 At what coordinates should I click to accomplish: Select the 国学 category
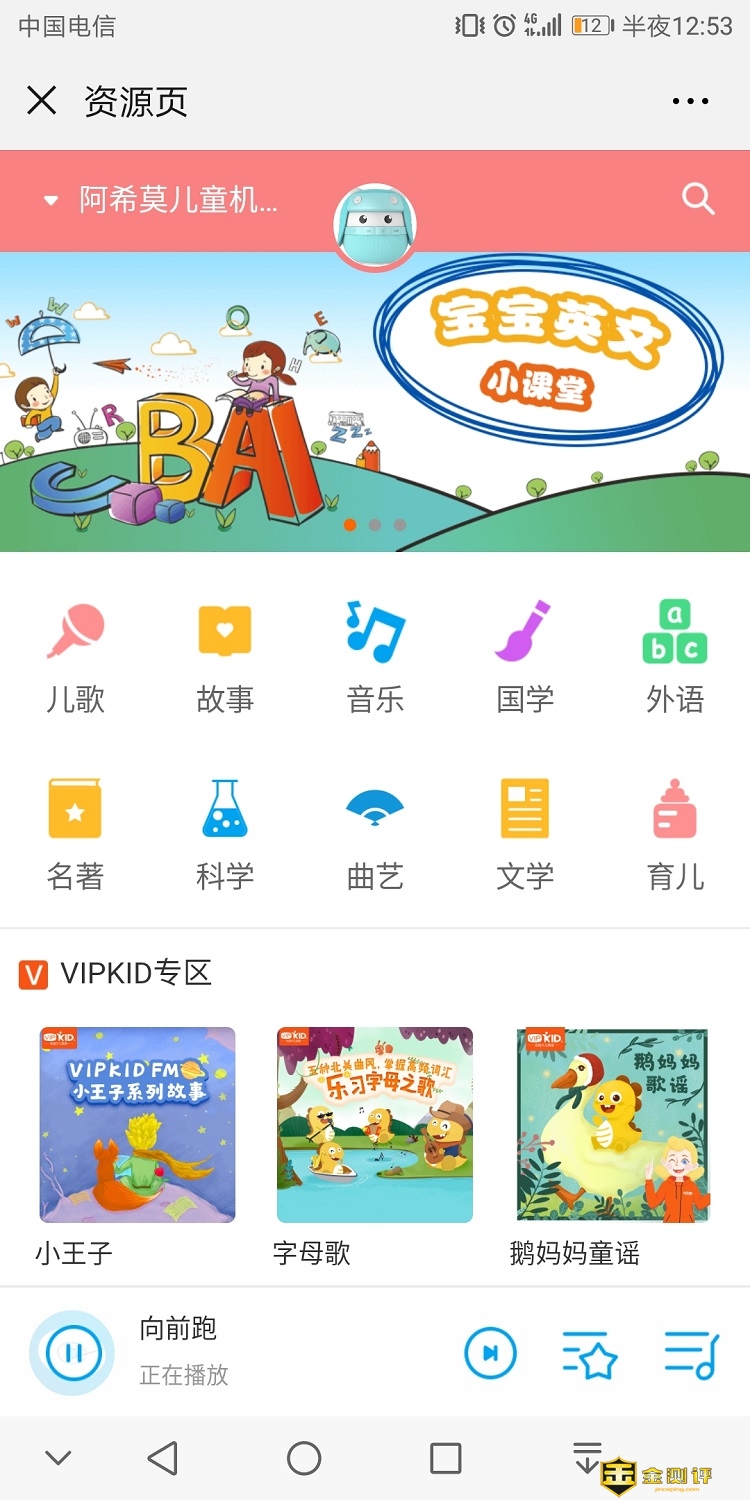525,655
